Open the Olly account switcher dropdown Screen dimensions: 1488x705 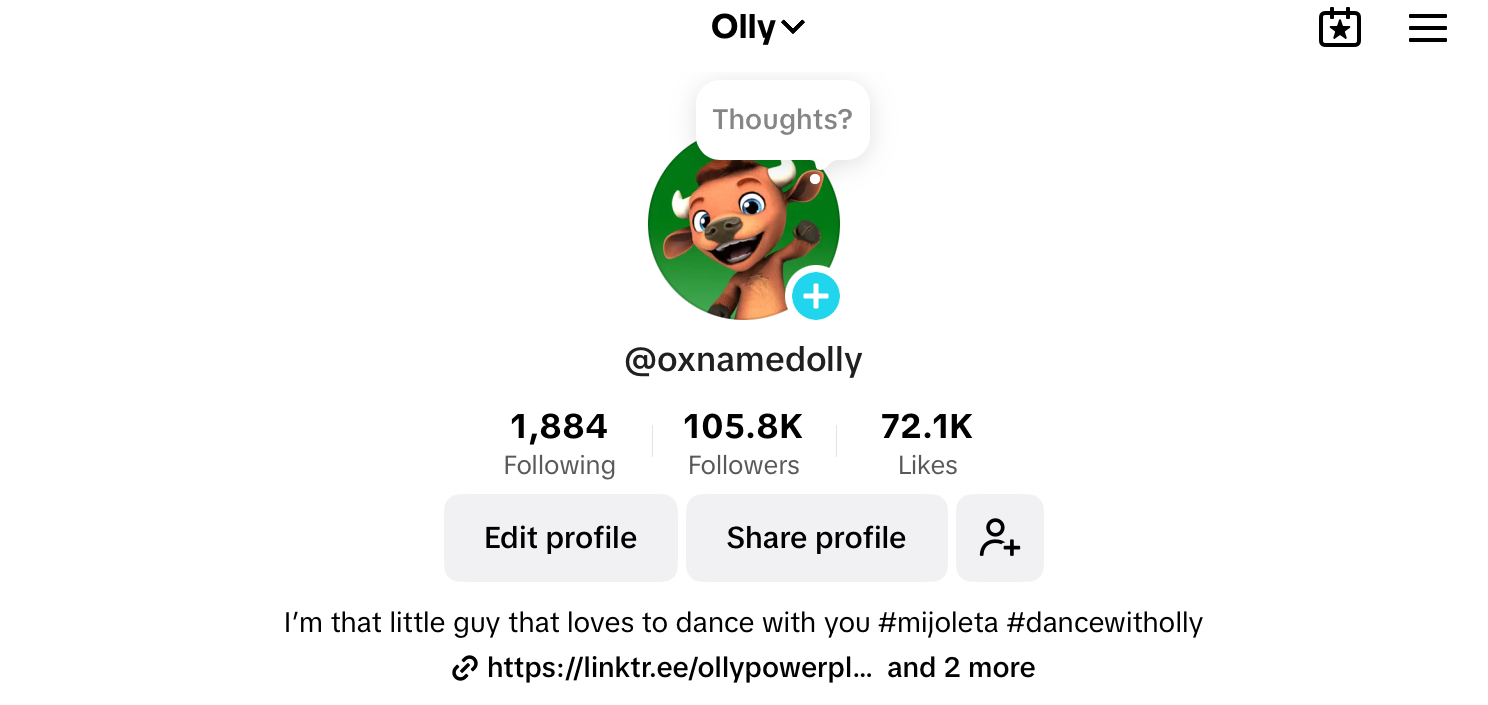pos(757,28)
